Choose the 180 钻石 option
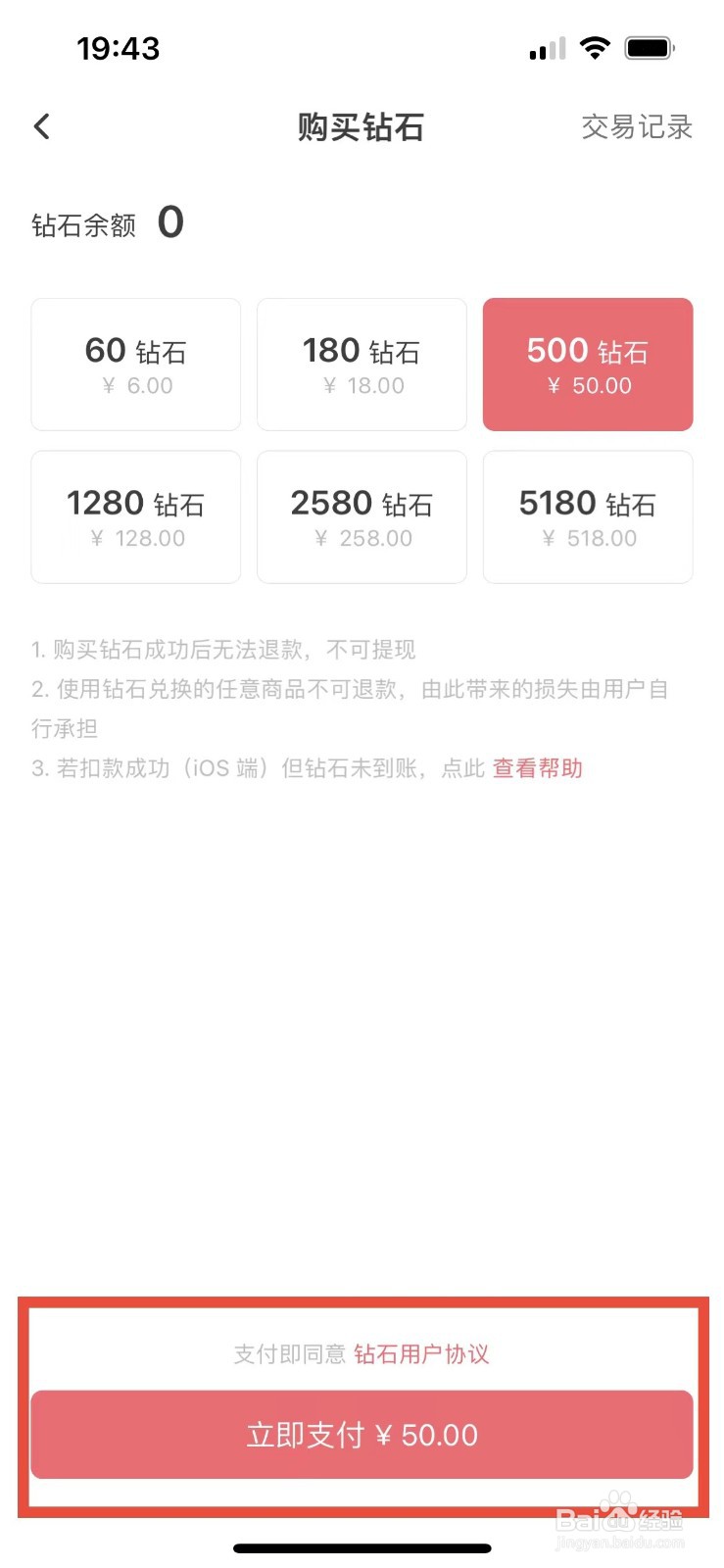 point(362,365)
